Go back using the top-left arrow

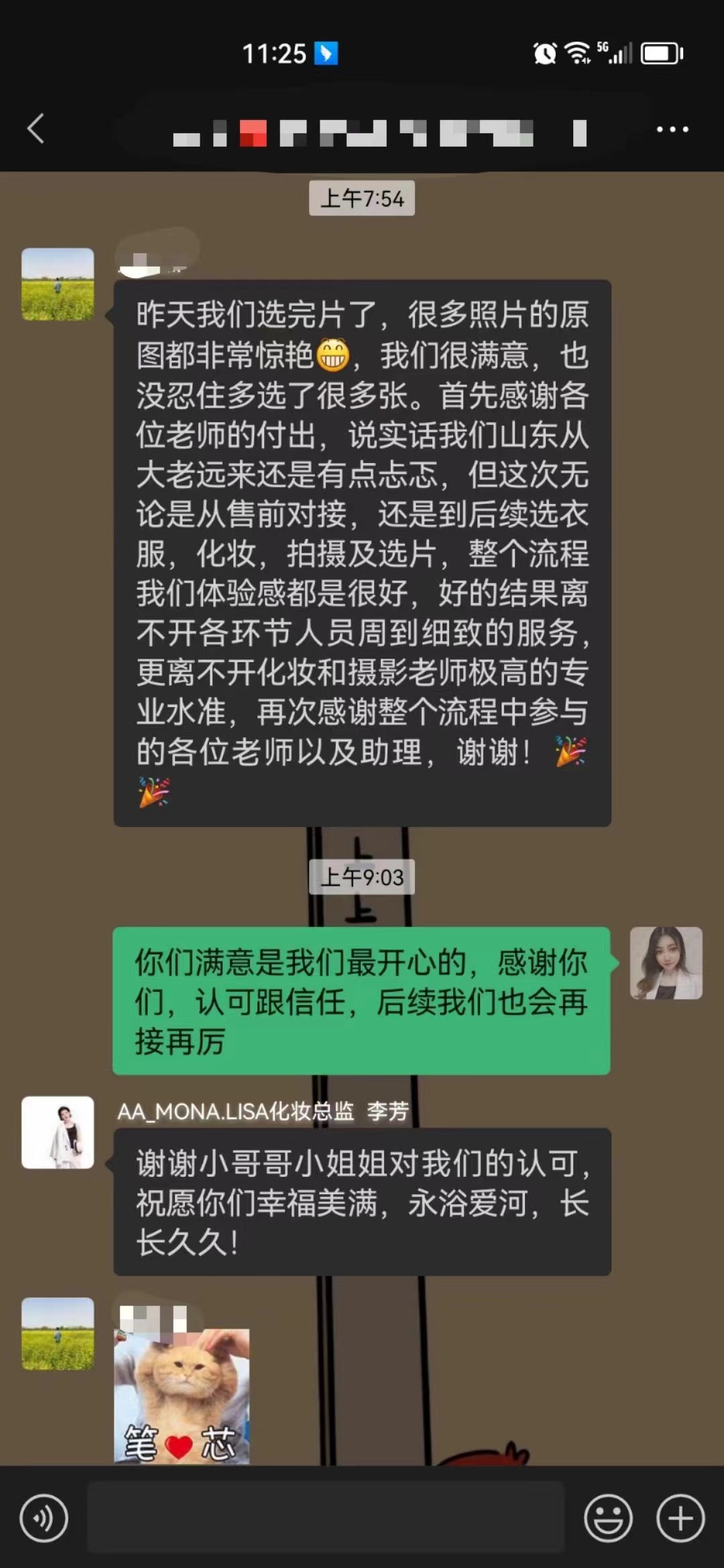click(36, 128)
